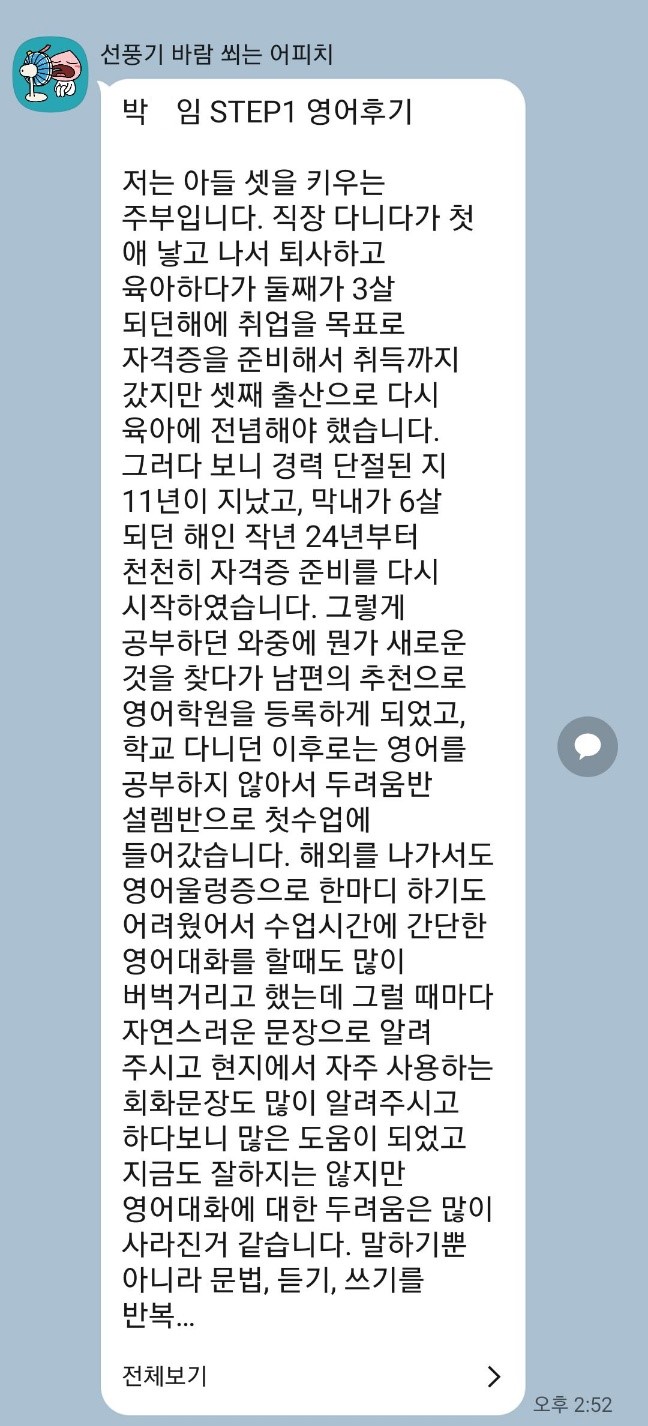
Task: Open 선풍기 바람 쐬는 어피치 profile picture
Action: [x=50, y=73]
